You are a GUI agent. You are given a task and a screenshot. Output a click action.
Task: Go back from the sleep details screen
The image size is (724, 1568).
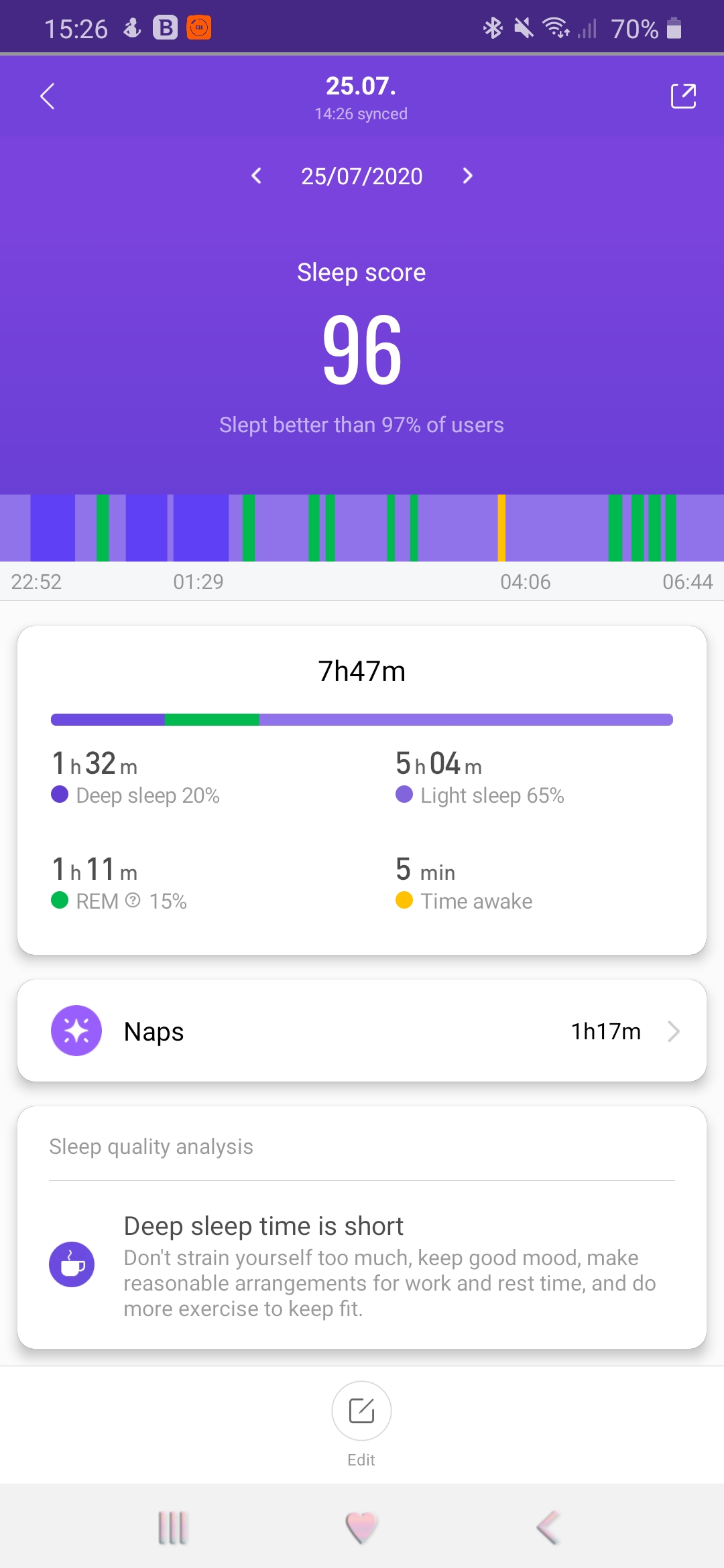point(47,96)
